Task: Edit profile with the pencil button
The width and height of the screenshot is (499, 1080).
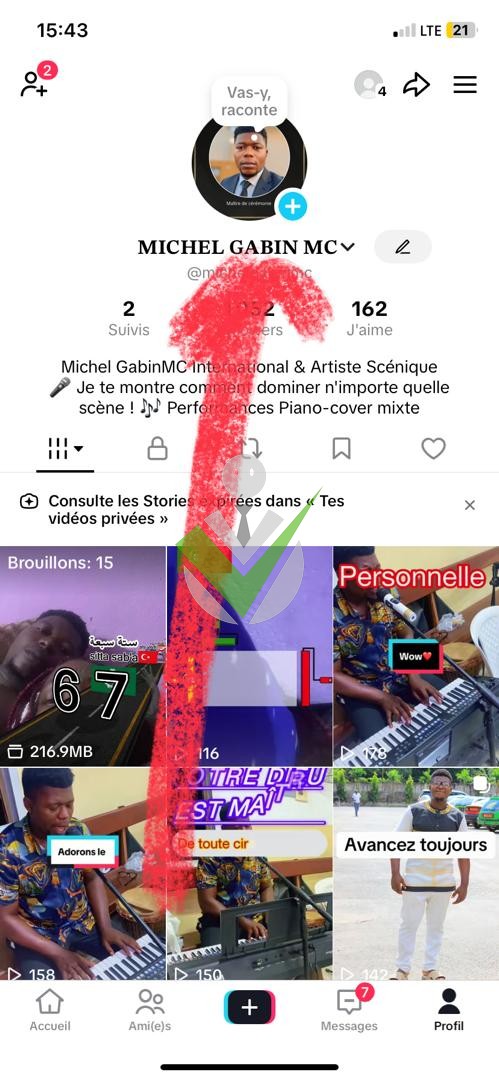Action: coord(403,247)
